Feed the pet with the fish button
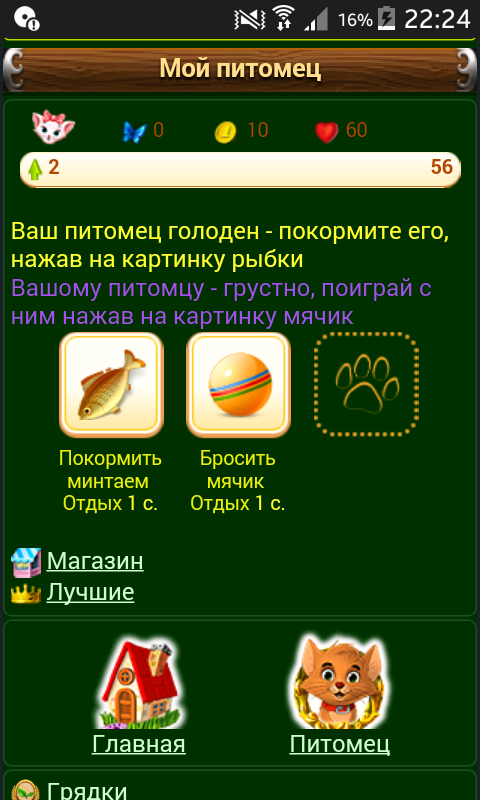480x800 pixels. [111, 385]
